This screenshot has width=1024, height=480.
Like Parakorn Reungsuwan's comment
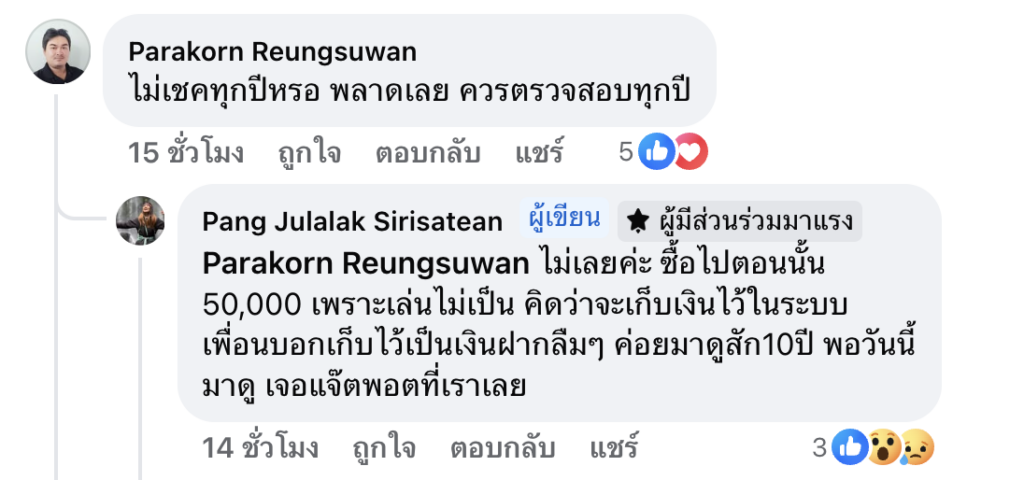(308, 153)
